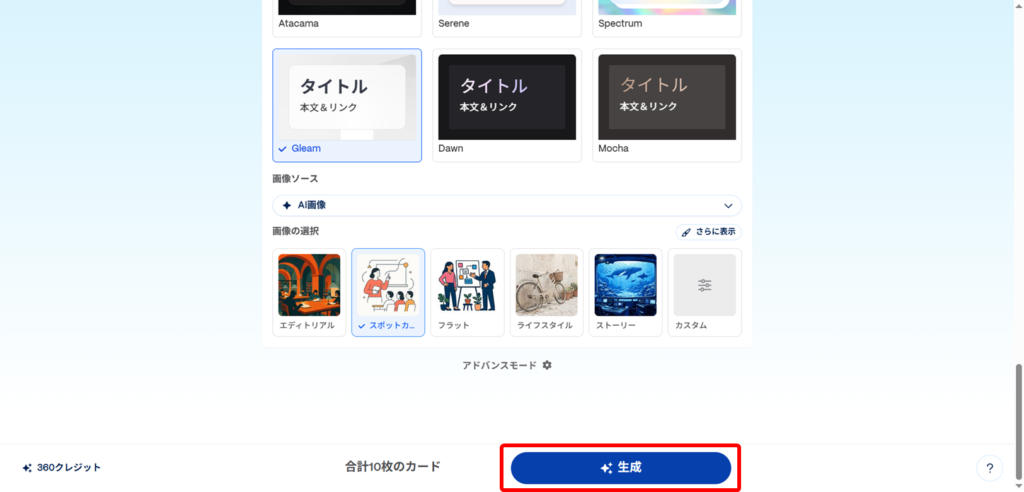Tap さらに表示 to show more styles
The width and height of the screenshot is (1024, 492).
coord(708,232)
